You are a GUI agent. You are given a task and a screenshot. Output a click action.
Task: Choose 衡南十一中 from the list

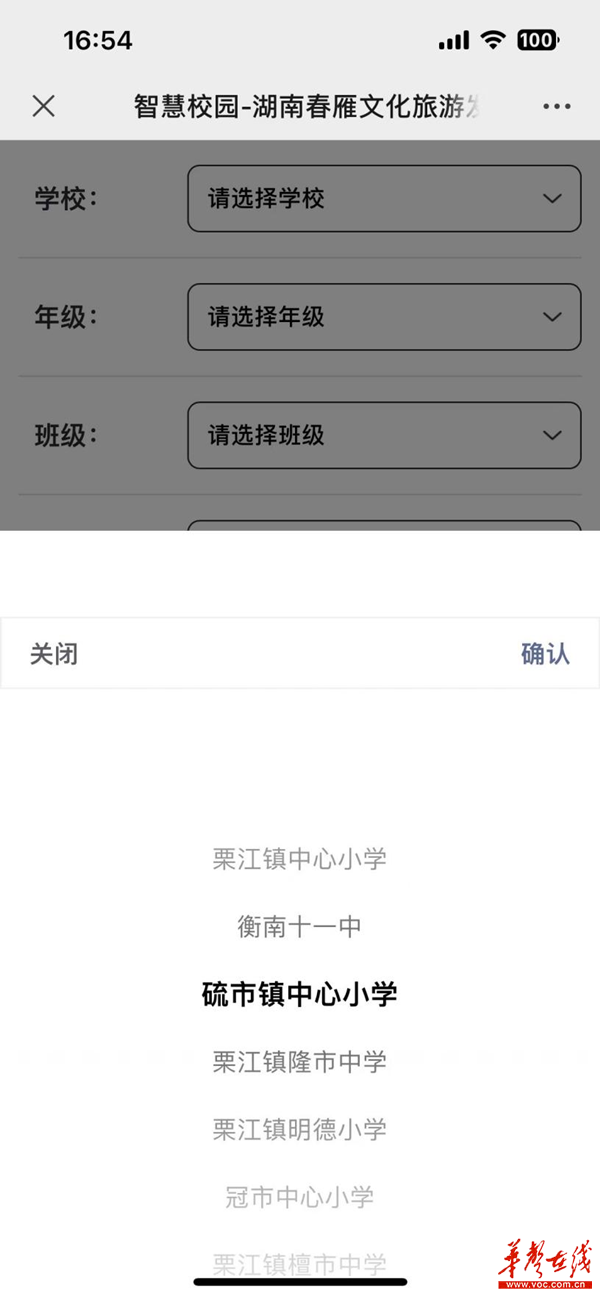[x=299, y=927]
